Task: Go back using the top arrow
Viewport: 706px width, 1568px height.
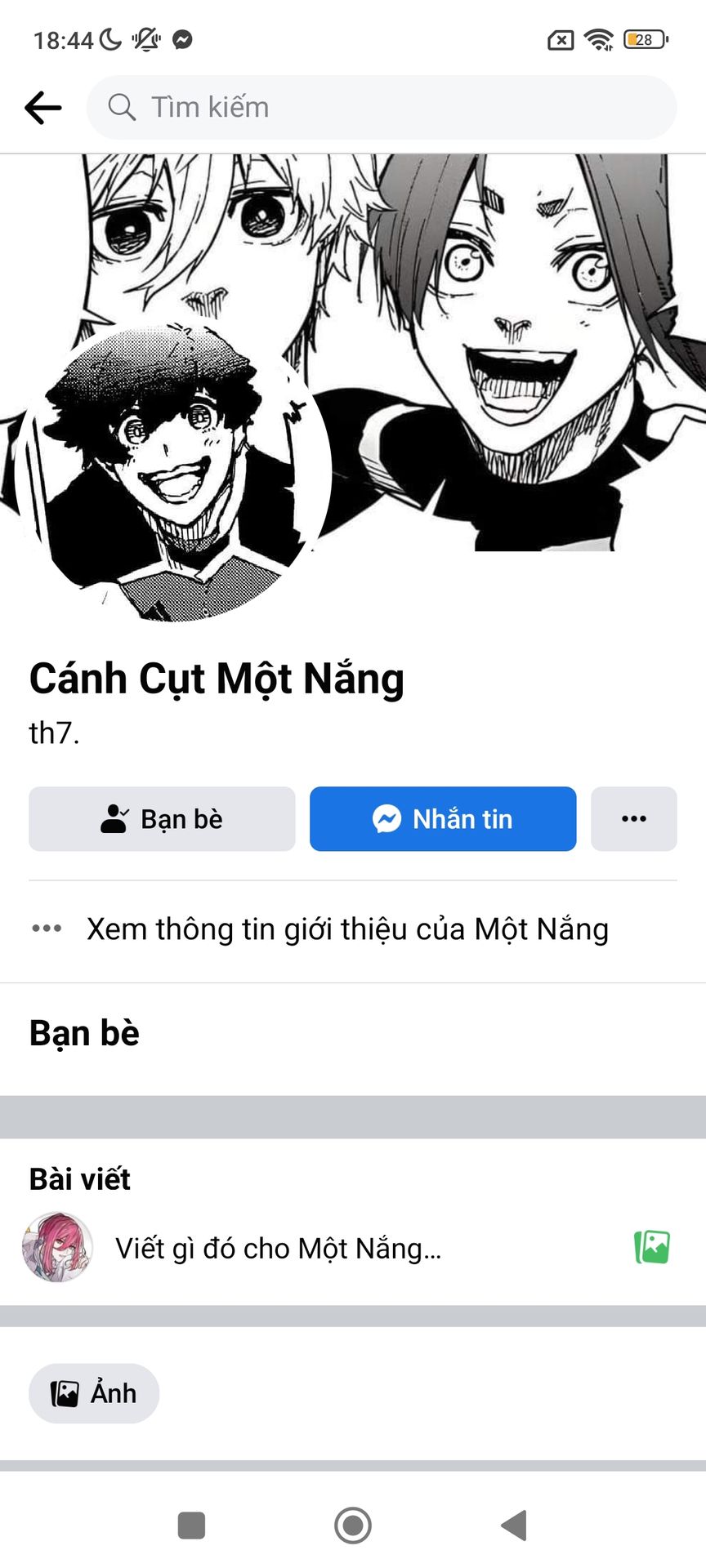Action: coord(43,108)
